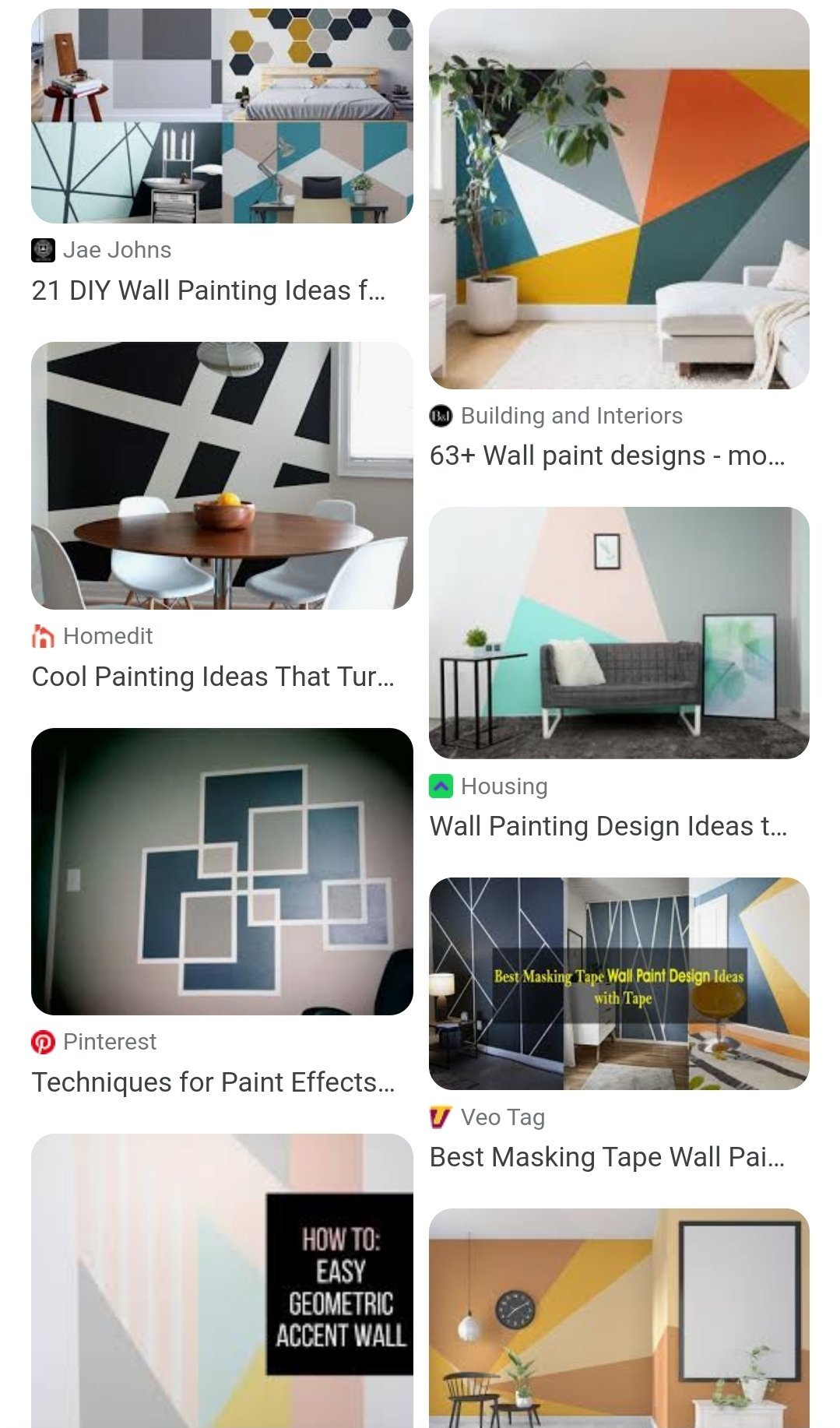The width and height of the screenshot is (840, 1428).
Task: Open '63+ Wall paint designs' result title
Action: [607, 455]
